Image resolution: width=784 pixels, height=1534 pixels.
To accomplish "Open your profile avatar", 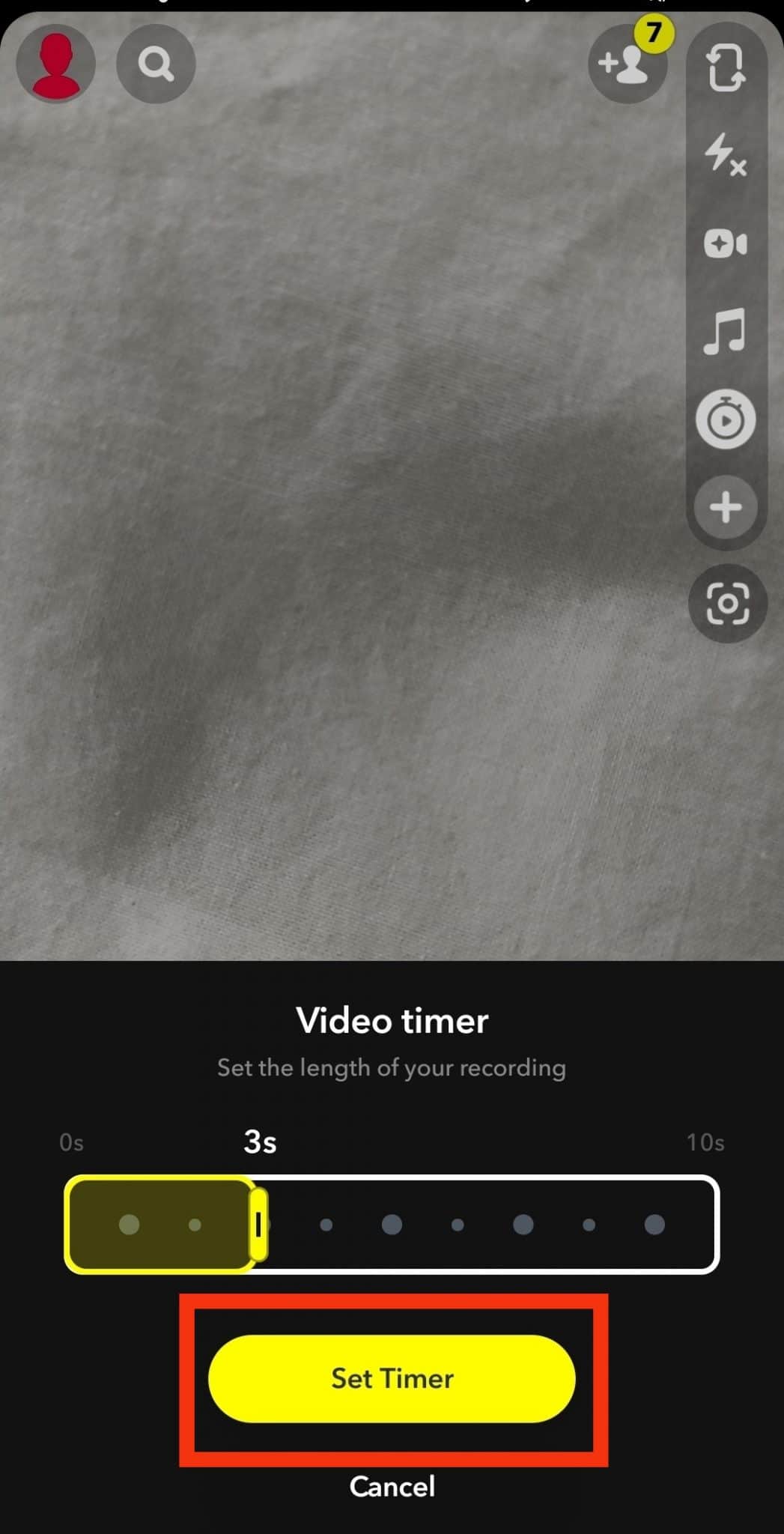I will click(x=56, y=64).
